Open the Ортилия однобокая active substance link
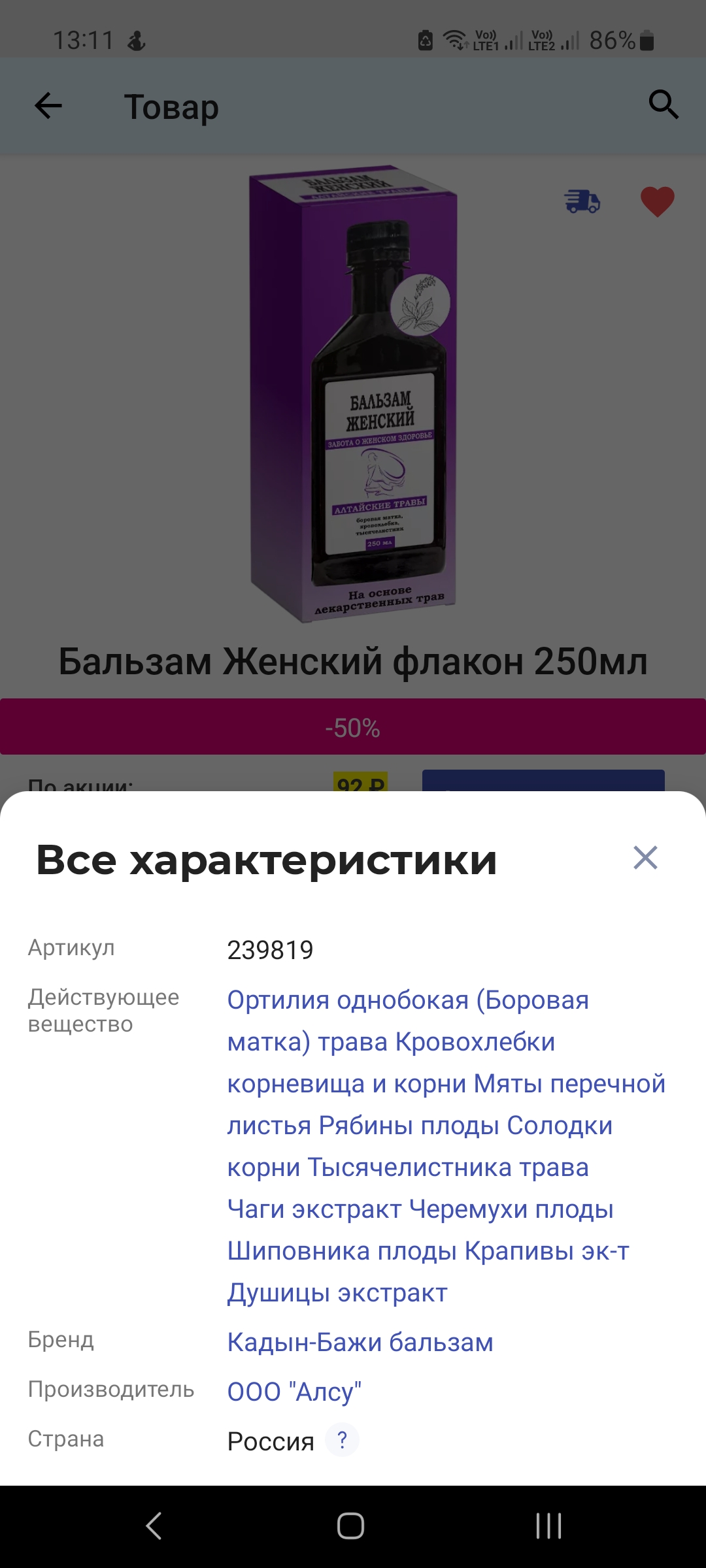Viewport: 706px width, 1568px height. click(x=446, y=1146)
